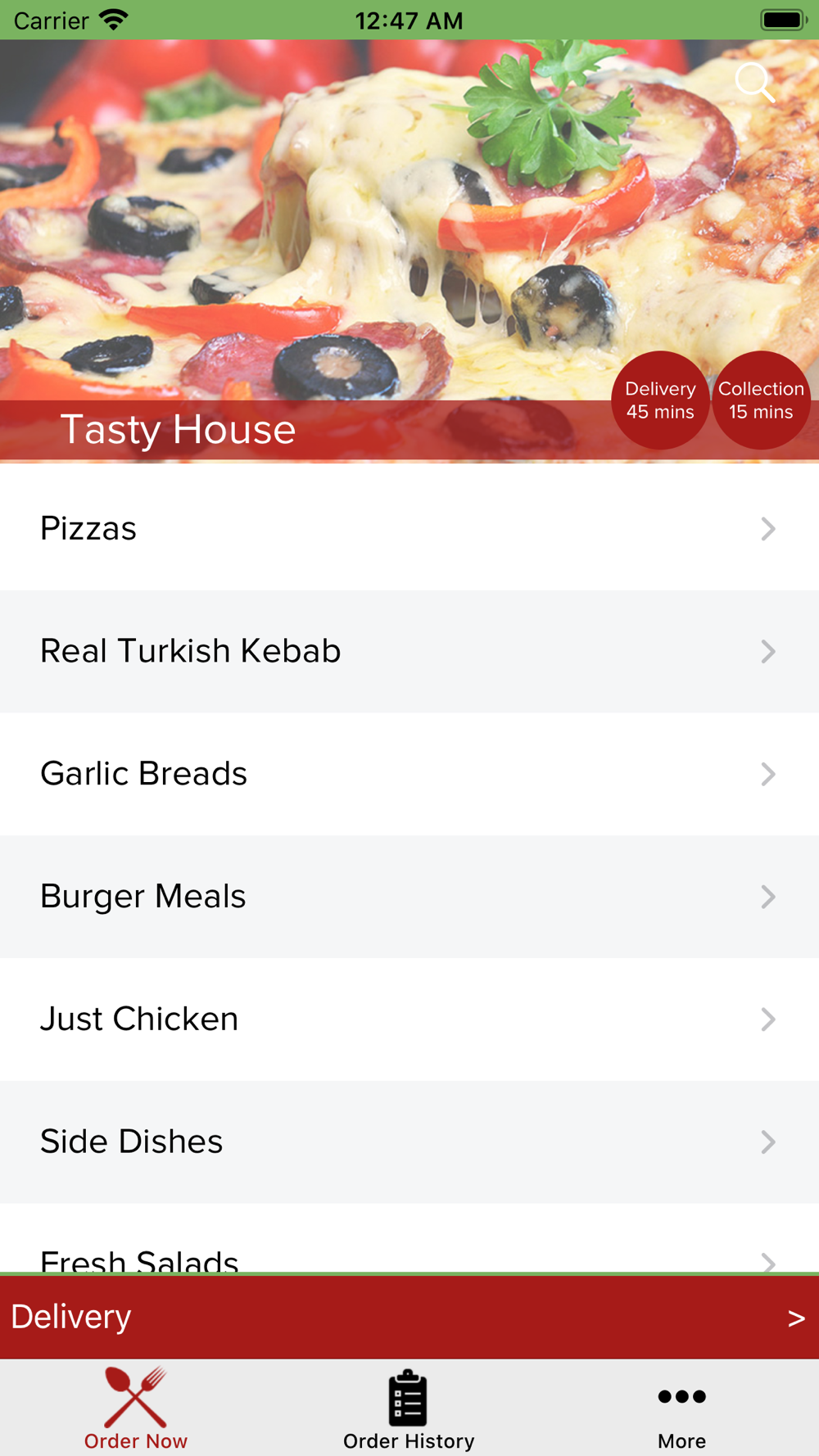Open the More tab
Image resolution: width=819 pixels, height=1456 pixels.
click(681, 1409)
